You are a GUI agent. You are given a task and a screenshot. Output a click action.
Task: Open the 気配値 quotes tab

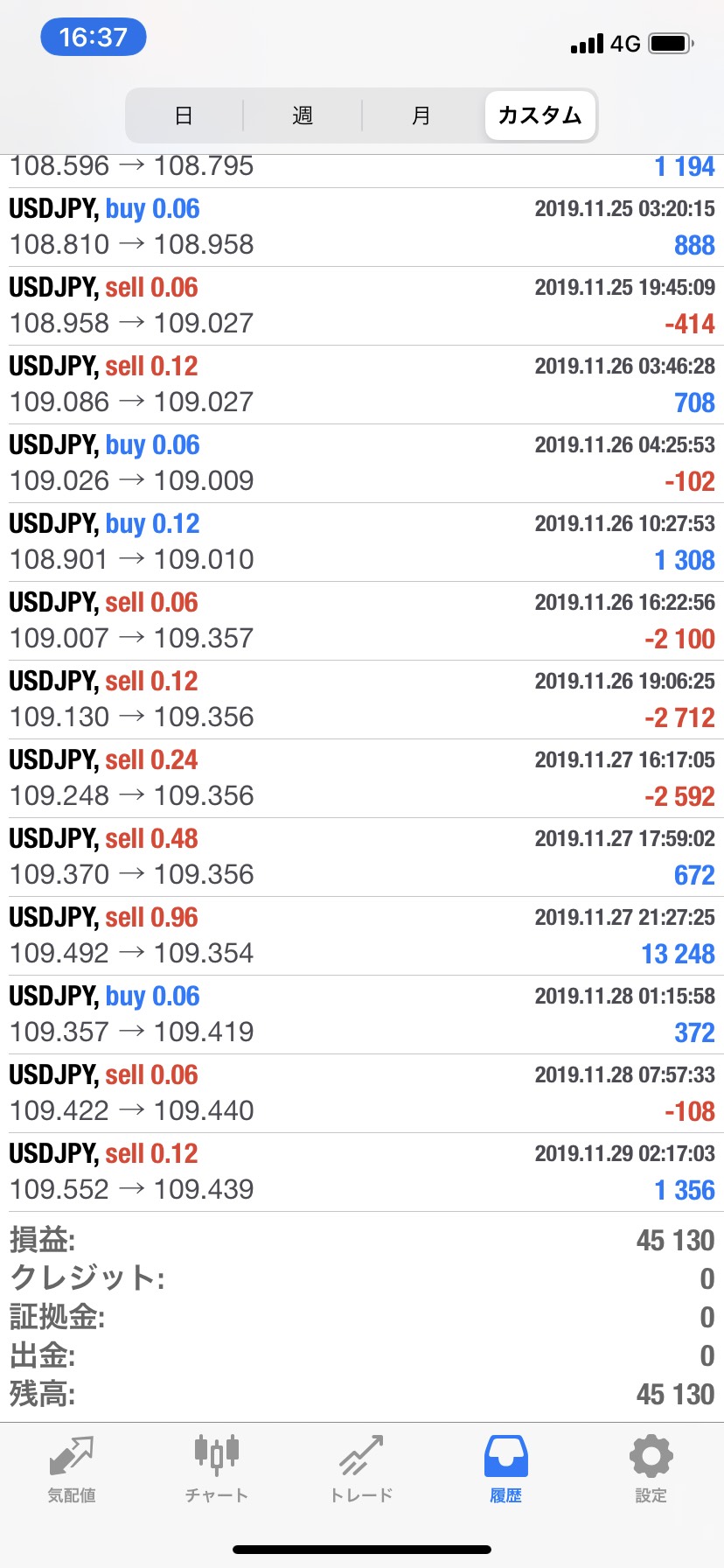coord(72,1470)
